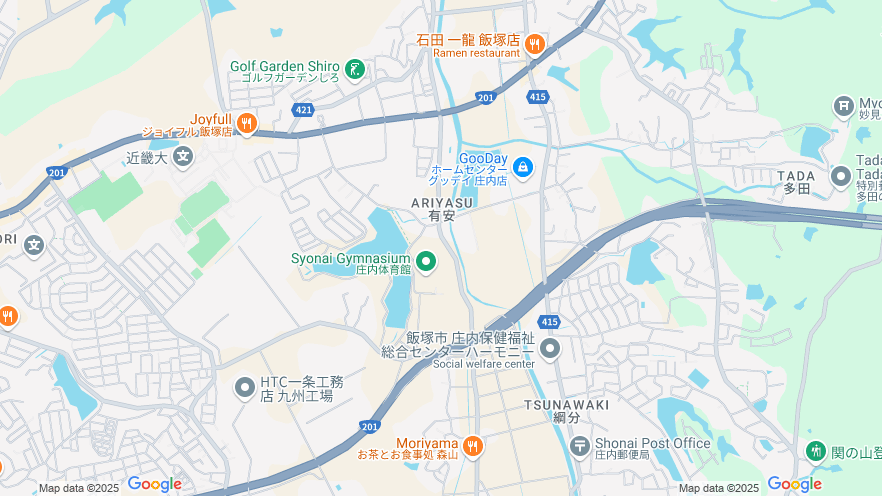Select the Syonai Gymnasium marker
This screenshot has height=496, width=882.
[426, 262]
